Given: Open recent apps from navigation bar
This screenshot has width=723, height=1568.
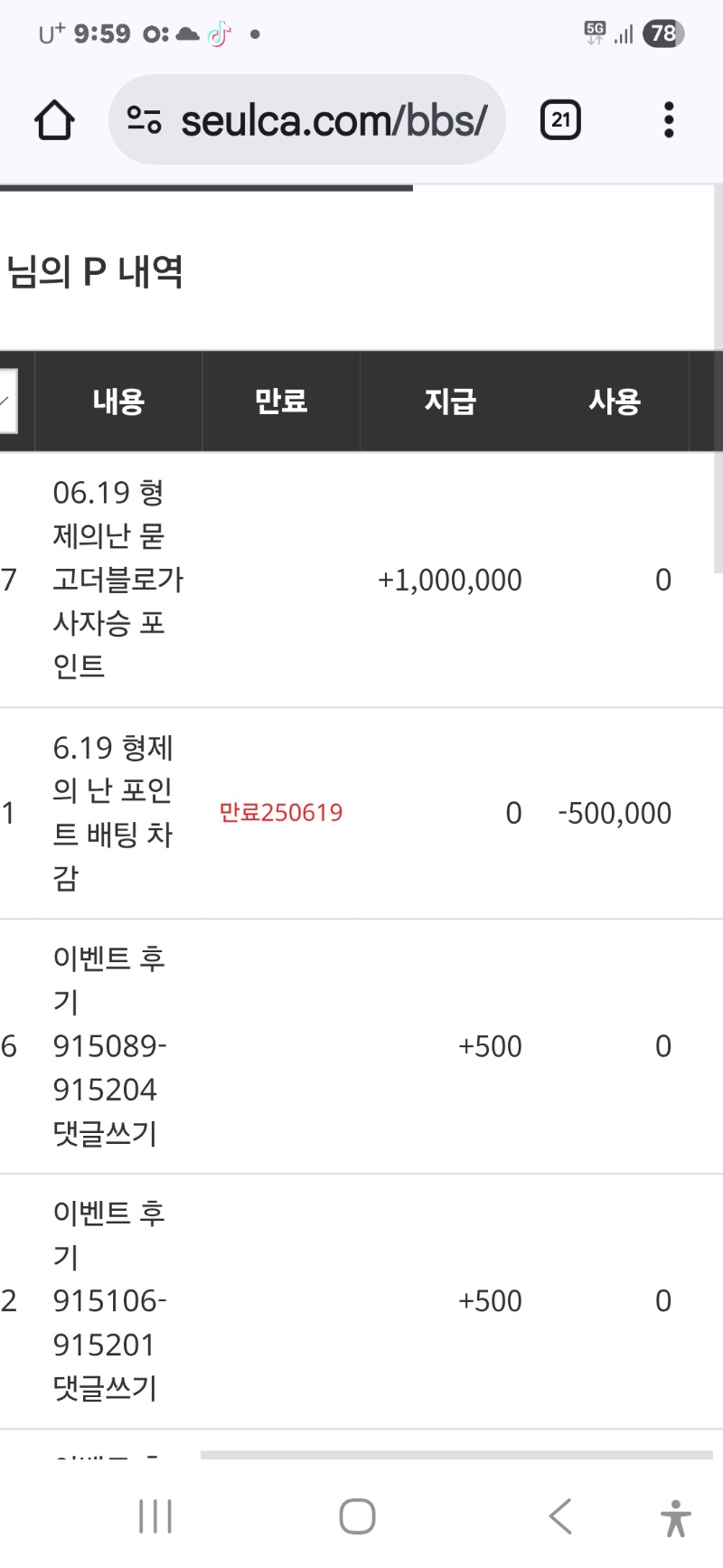Looking at the screenshot, I should coord(155,1516).
